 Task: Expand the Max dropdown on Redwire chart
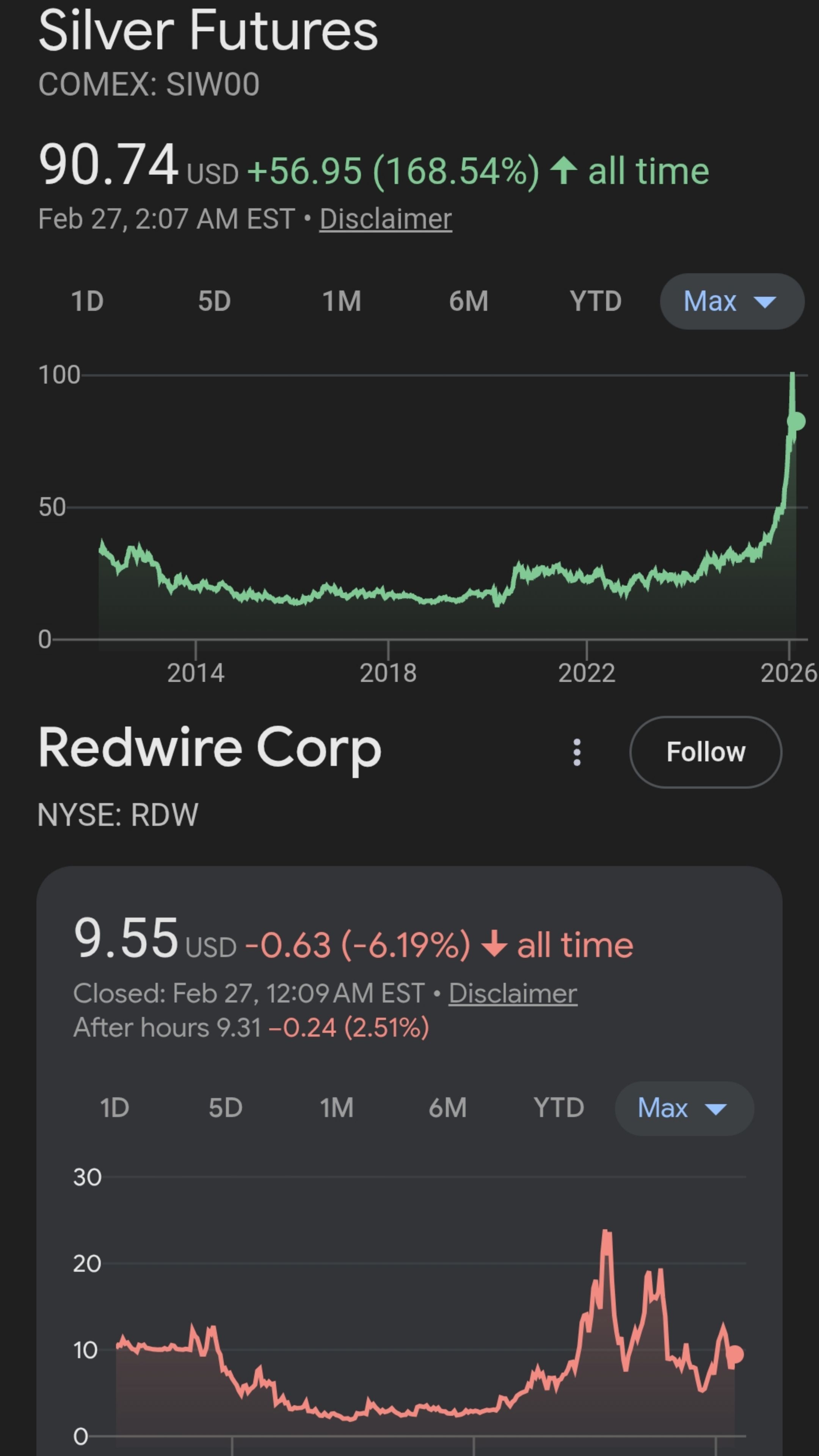click(x=684, y=1108)
